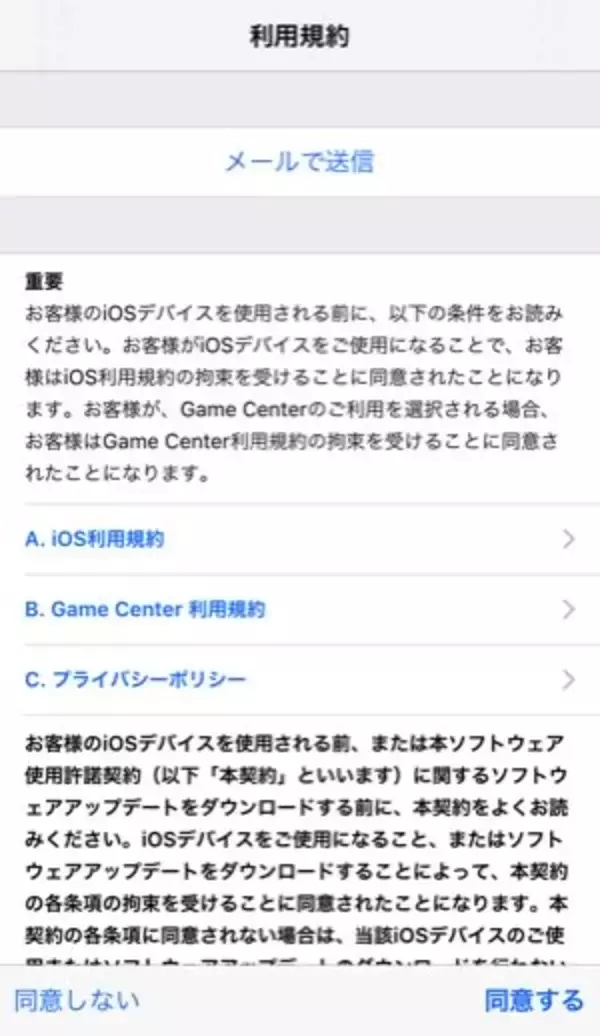600x1036 pixels.
Task: Open A. iOS利用規約
Action: pos(300,539)
